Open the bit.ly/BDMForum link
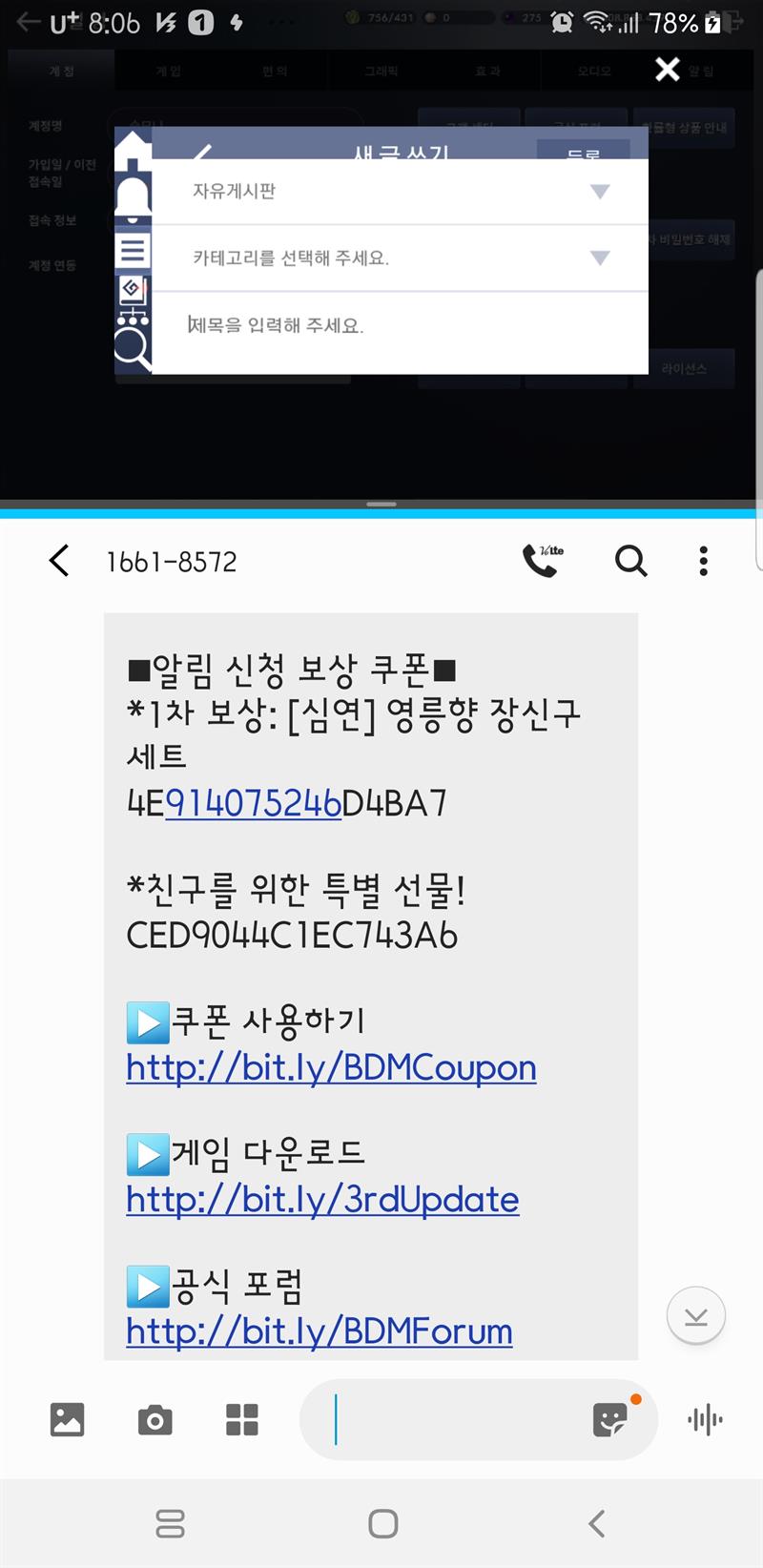This screenshot has height=1568, width=763. [320, 1331]
